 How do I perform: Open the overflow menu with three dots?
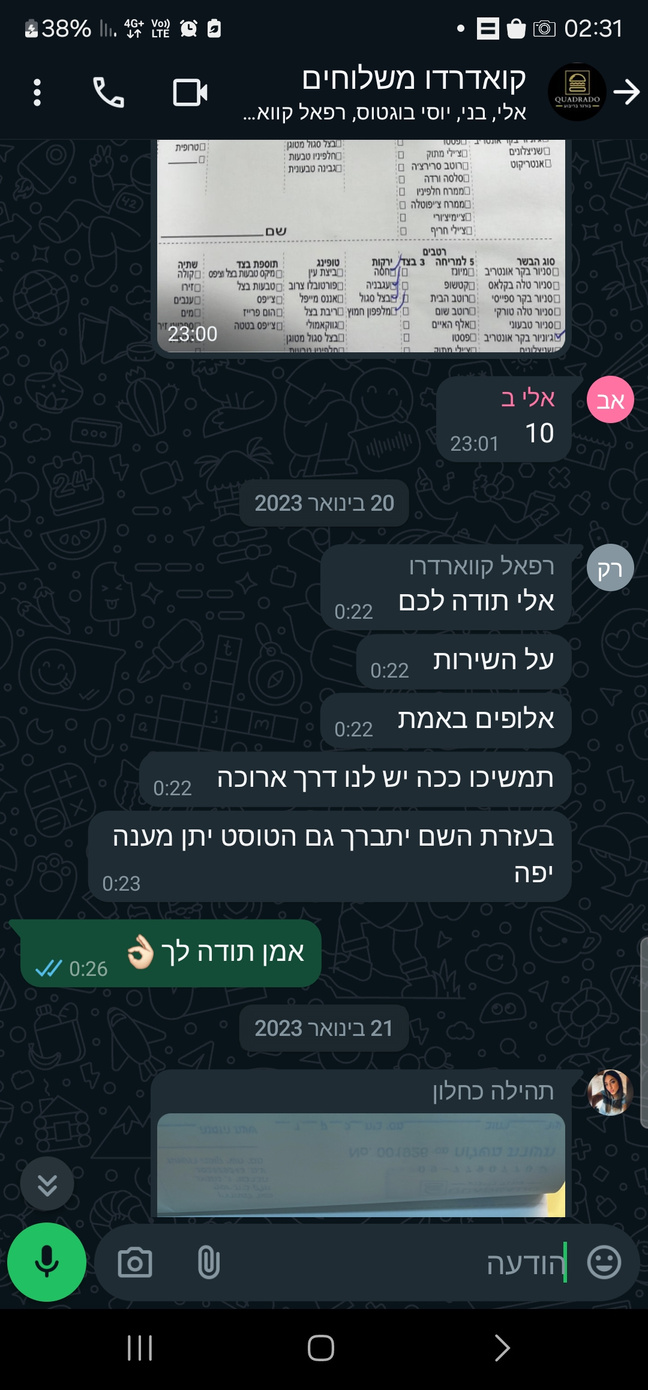click(x=37, y=93)
